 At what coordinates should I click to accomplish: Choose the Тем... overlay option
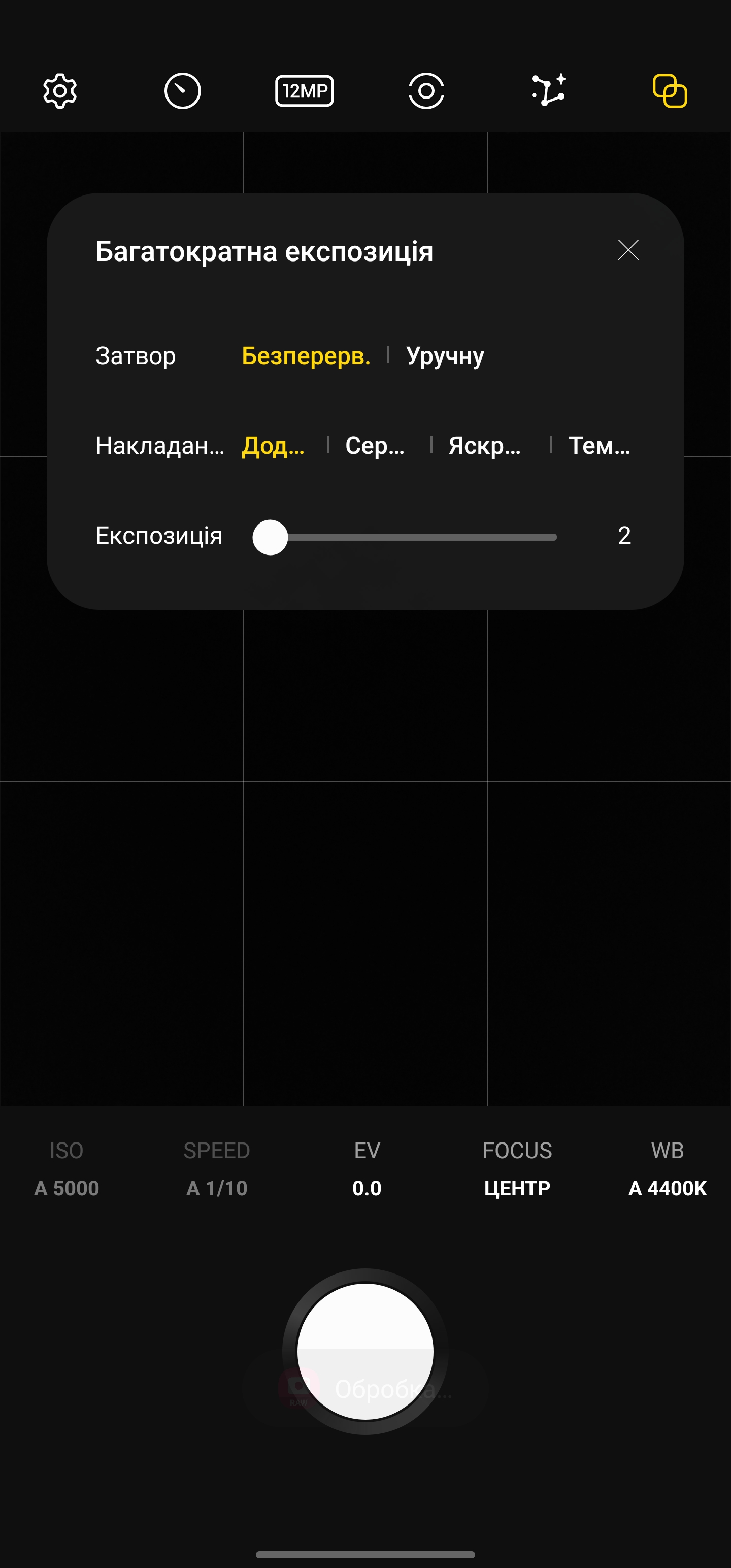600,445
